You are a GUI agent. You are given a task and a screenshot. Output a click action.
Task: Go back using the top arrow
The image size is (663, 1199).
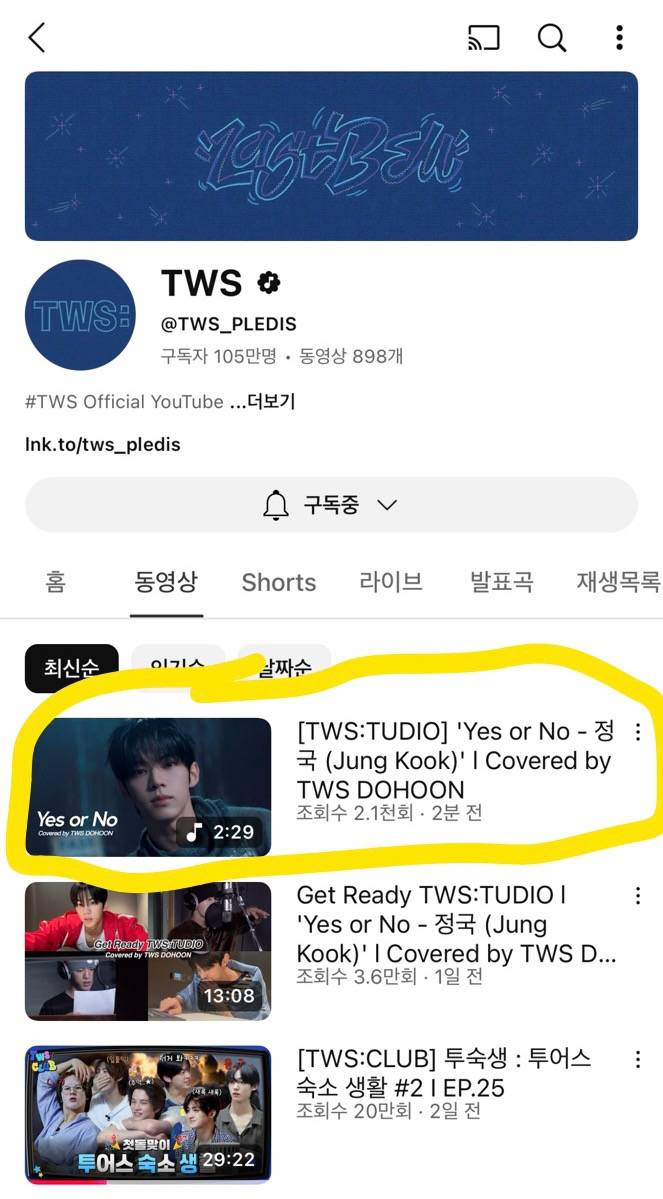37,38
